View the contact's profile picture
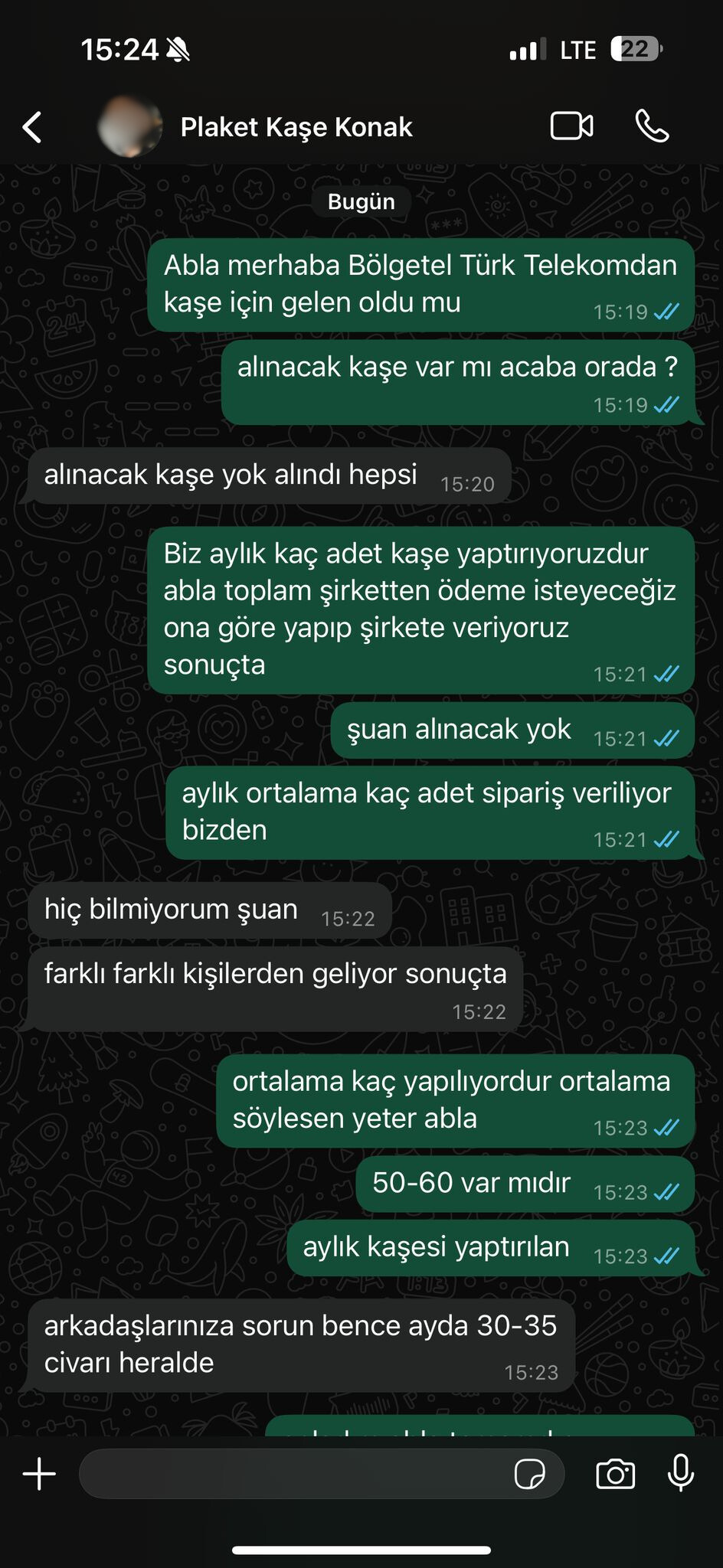The width and height of the screenshot is (723, 1568). pyautogui.click(x=130, y=127)
